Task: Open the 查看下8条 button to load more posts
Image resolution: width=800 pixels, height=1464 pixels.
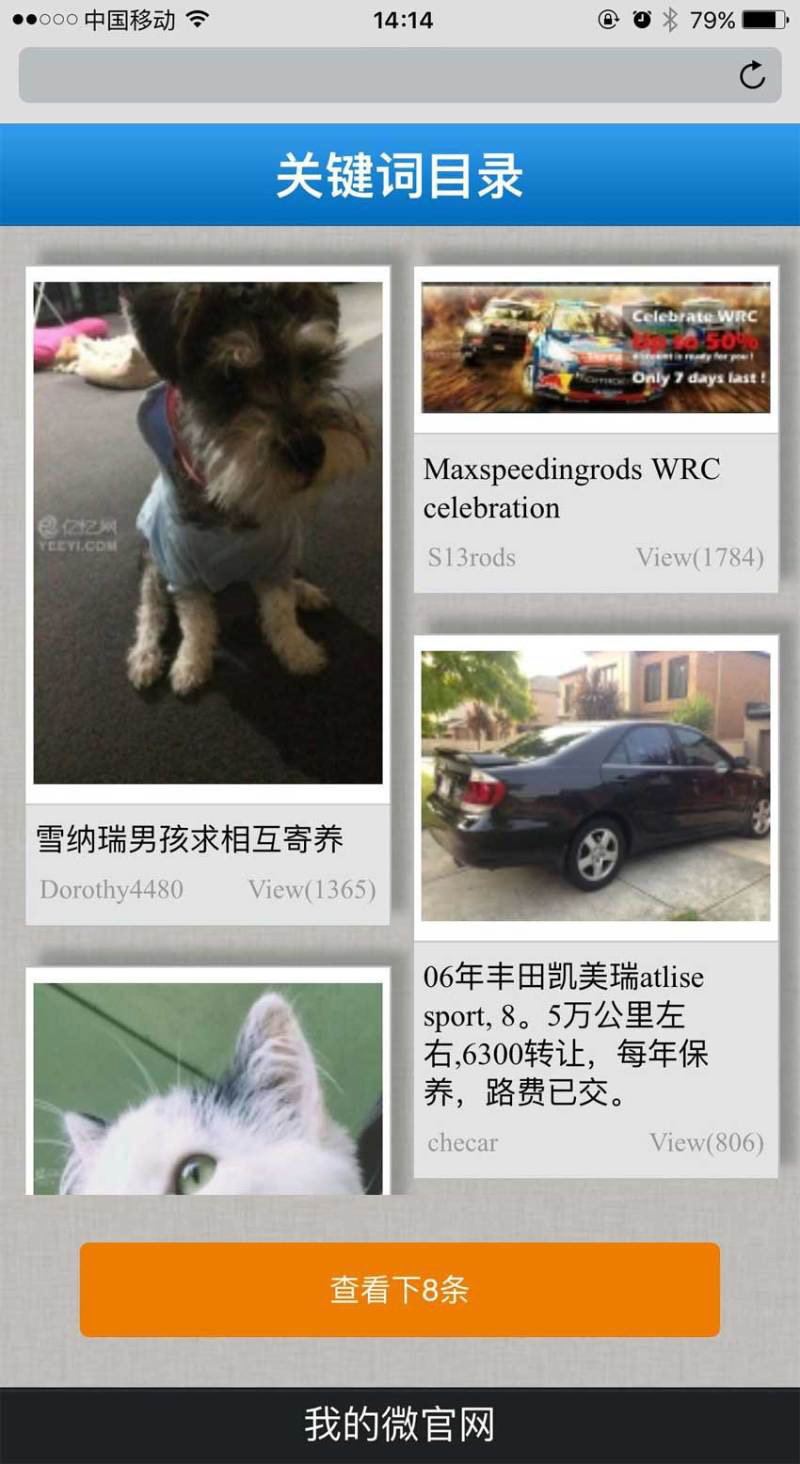Action: pos(400,1290)
